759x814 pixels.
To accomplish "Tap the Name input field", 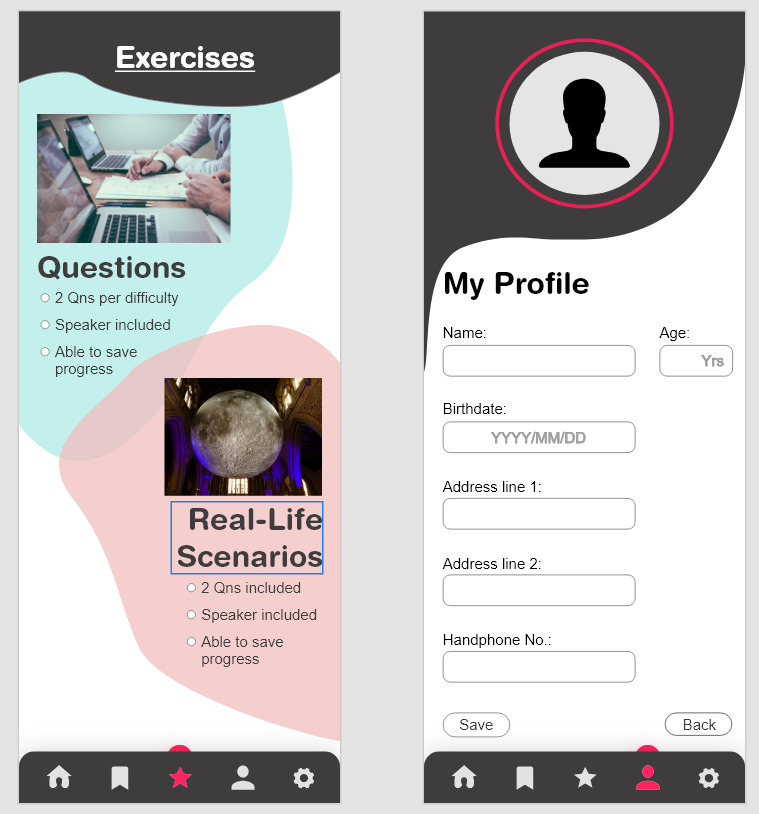I will 538,361.
